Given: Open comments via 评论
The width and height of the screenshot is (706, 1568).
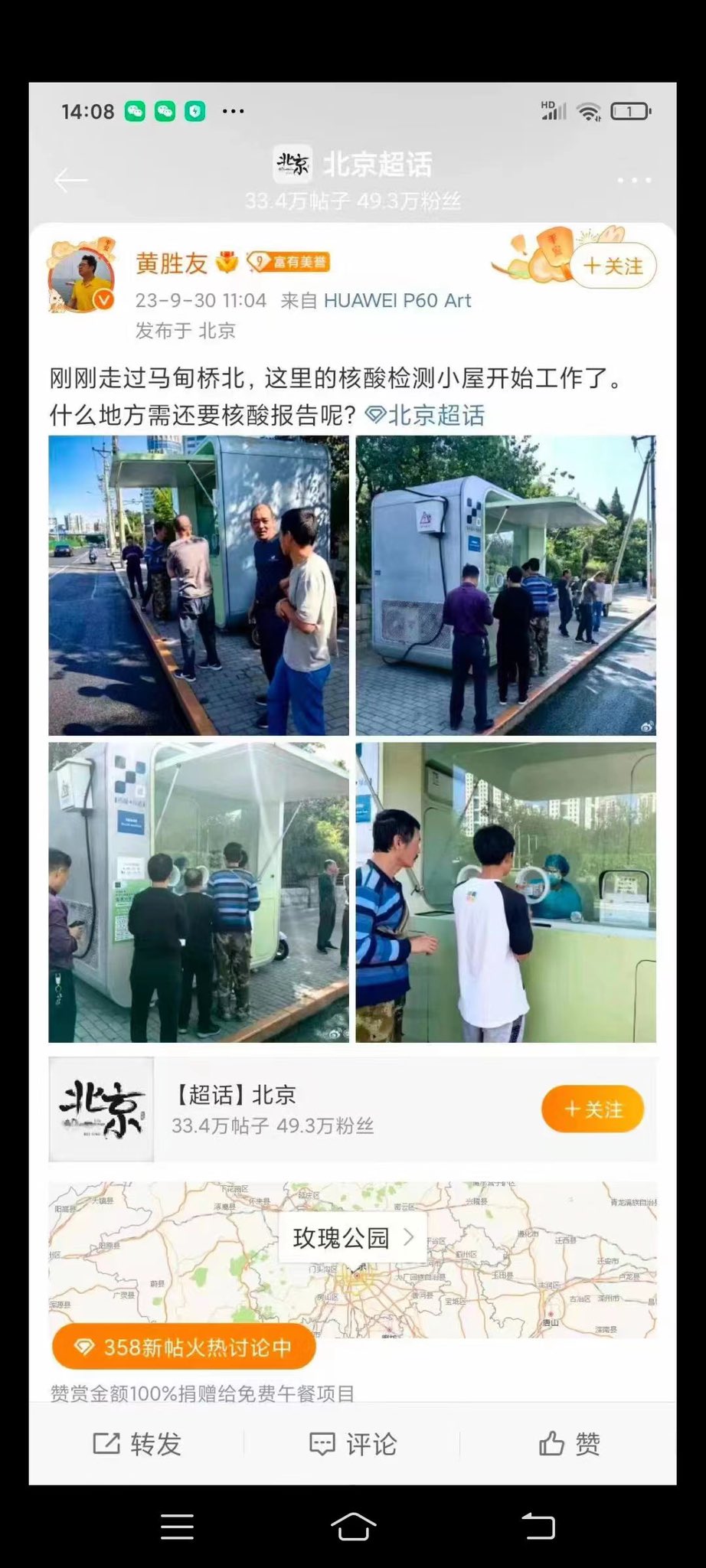Looking at the screenshot, I should pyautogui.click(x=353, y=1444).
